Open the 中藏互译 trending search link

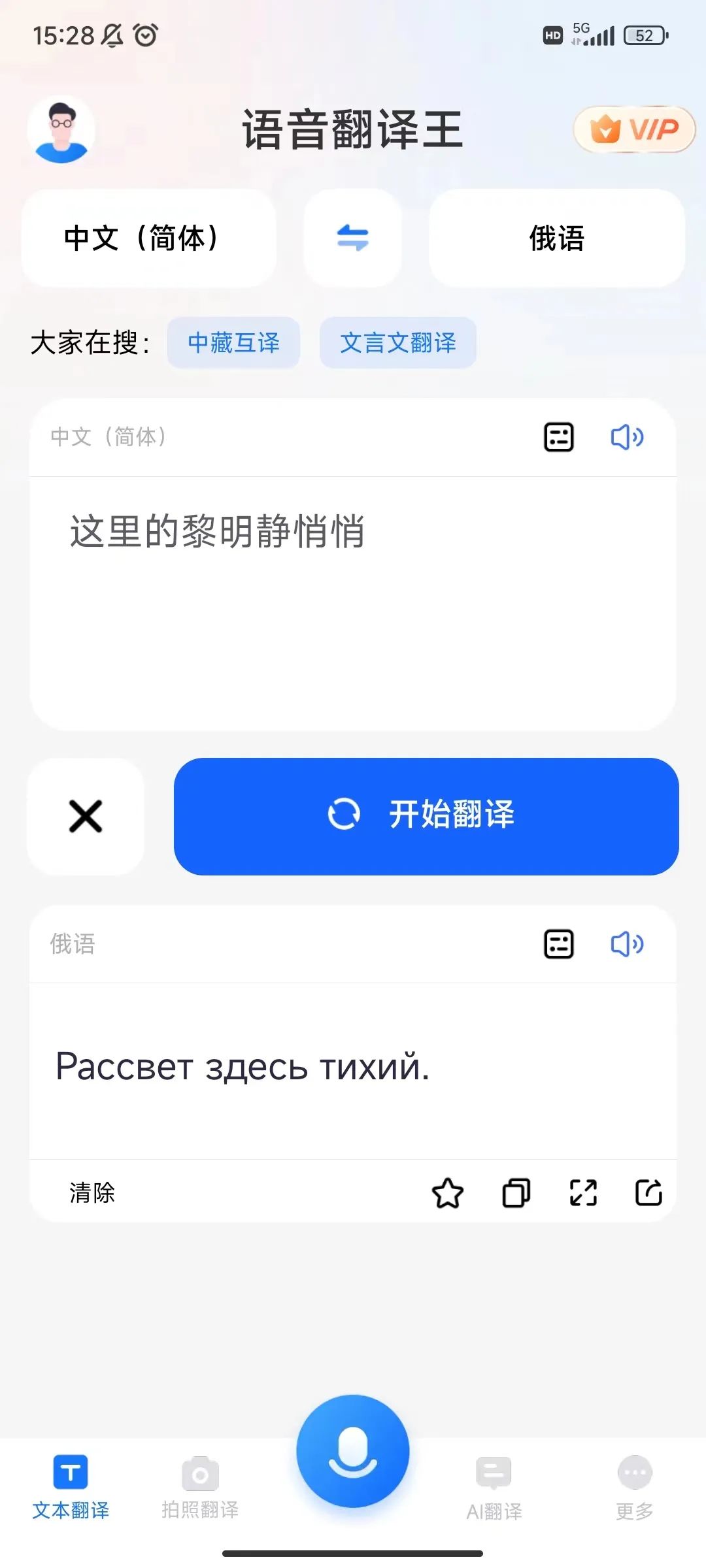click(233, 342)
